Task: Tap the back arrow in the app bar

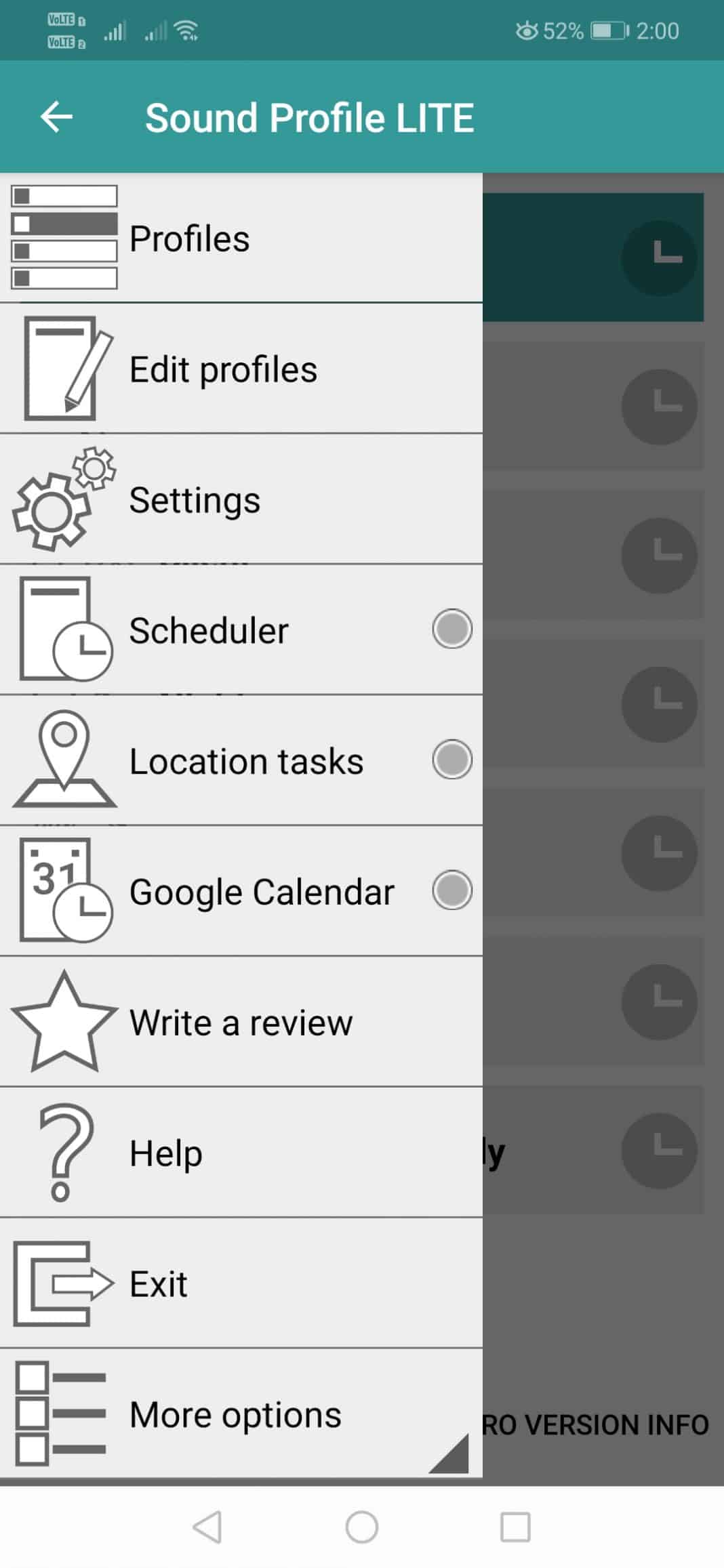Action: [x=56, y=117]
